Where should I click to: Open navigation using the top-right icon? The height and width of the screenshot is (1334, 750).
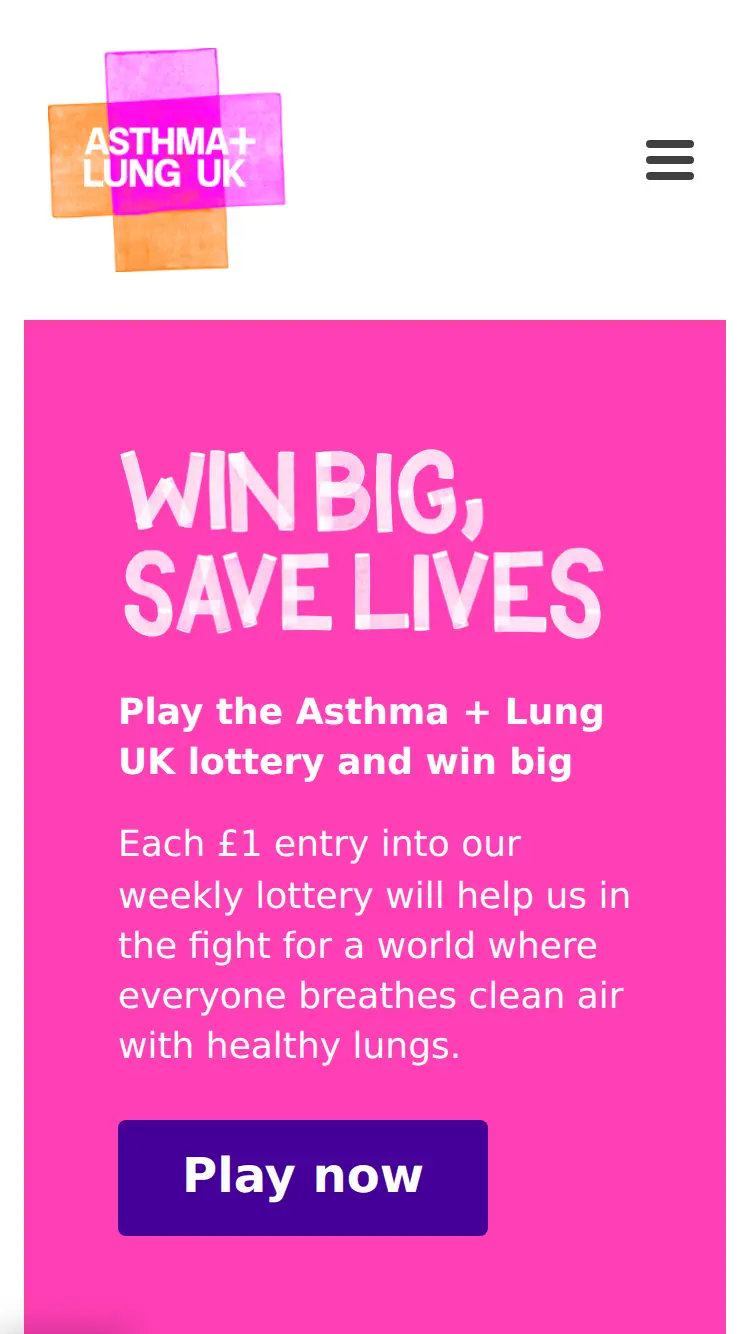click(x=670, y=160)
